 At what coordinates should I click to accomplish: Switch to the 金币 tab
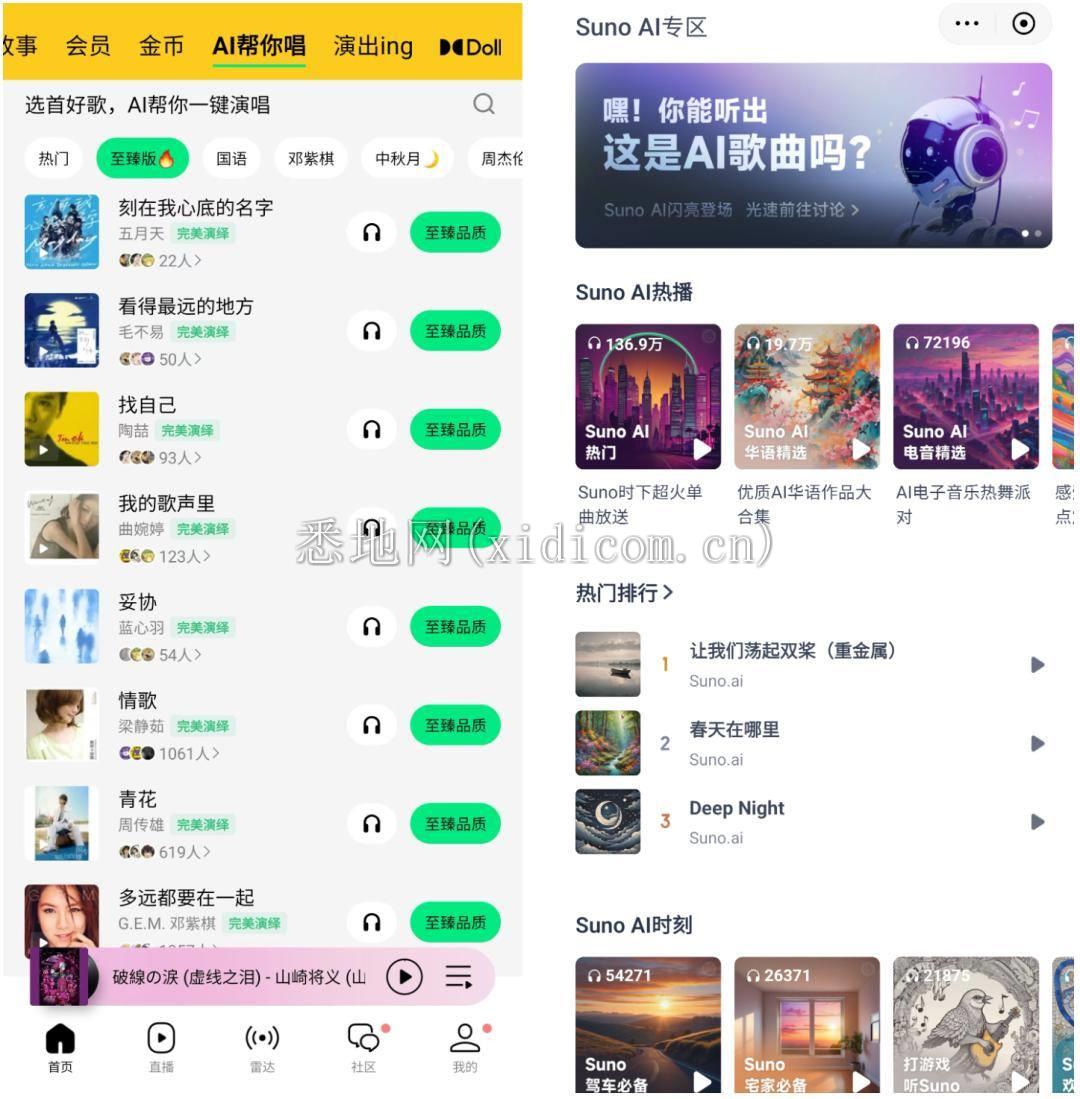(x=161, y=46)
